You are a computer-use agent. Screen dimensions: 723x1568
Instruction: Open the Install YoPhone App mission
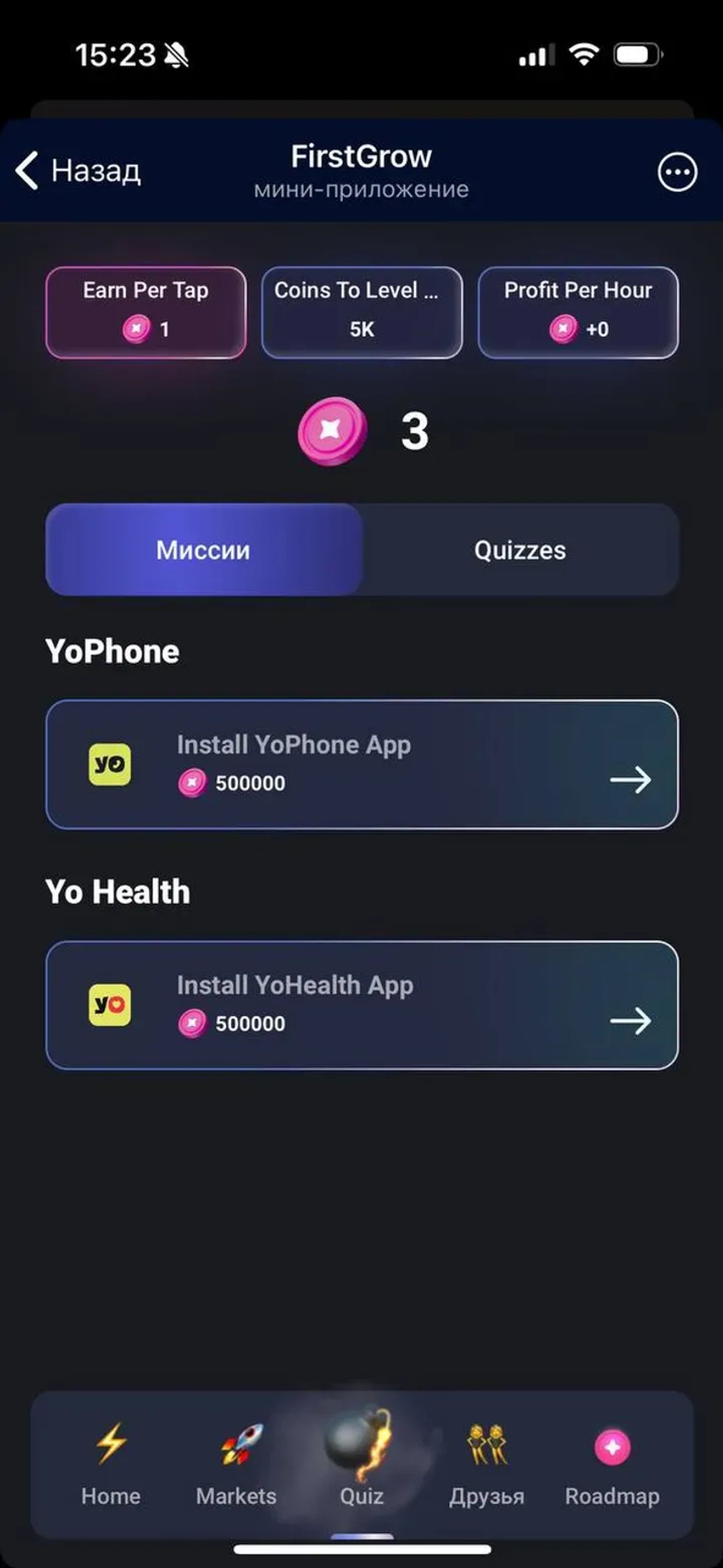click(362, 764)
